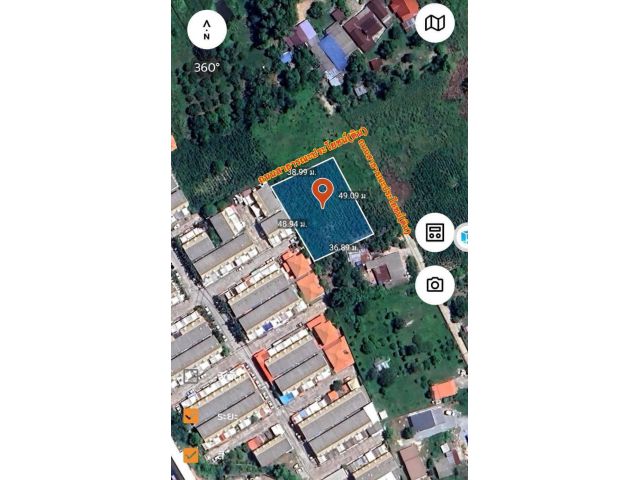Open the area calculator button
640x480 pixels.
[435, 232]
